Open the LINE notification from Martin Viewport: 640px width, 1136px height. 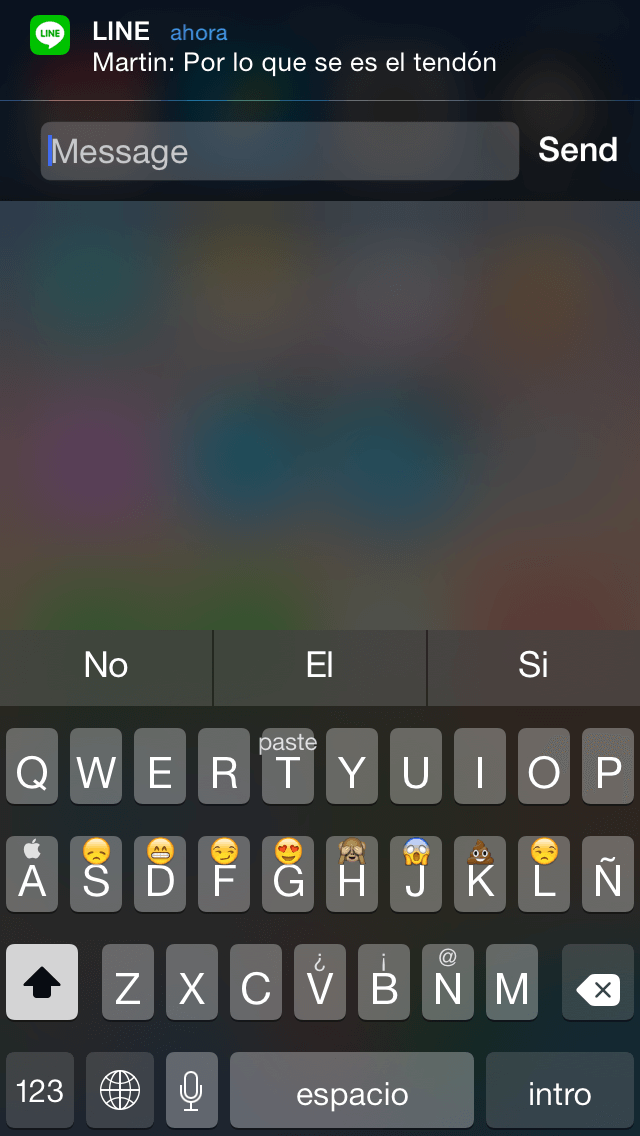294,48
